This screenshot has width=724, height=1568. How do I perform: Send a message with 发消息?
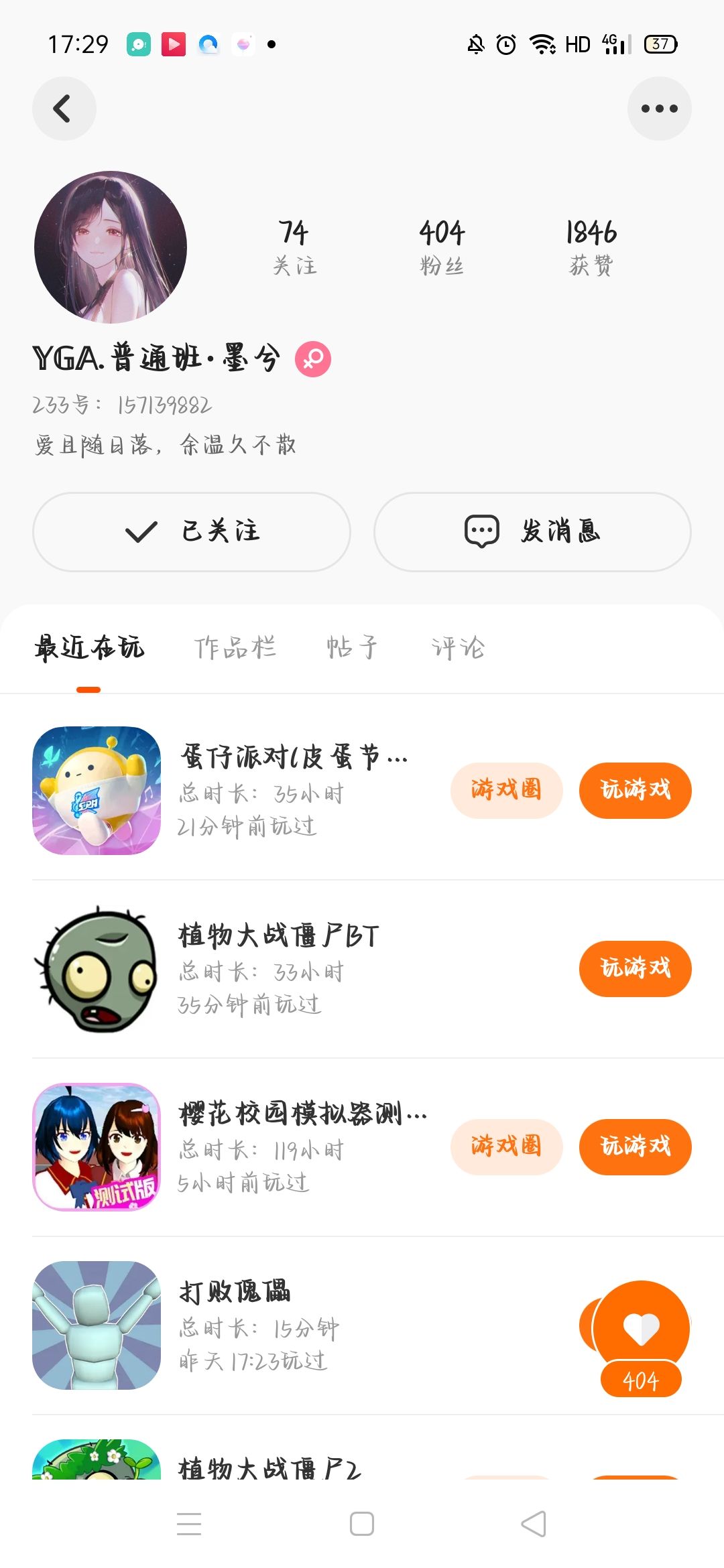pos(532,531)
